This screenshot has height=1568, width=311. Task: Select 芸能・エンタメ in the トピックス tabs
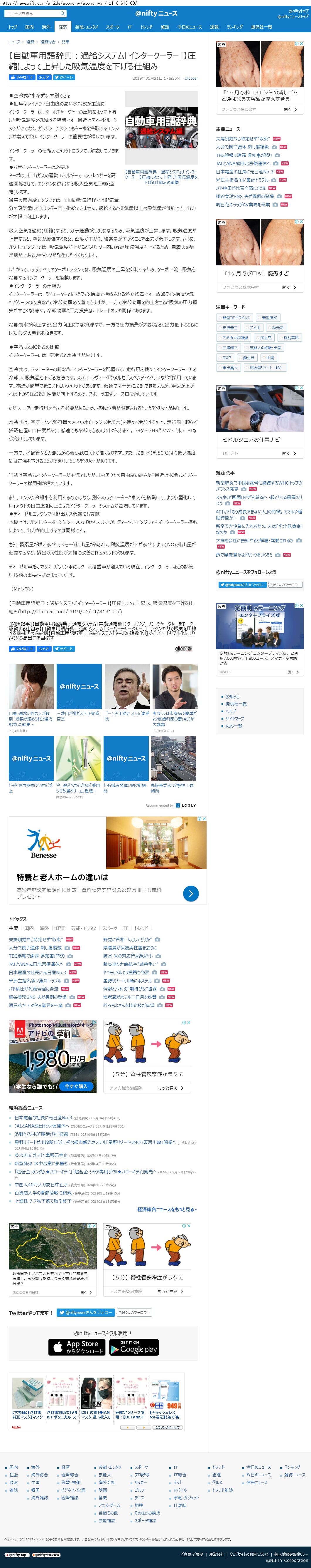[84, 928]
